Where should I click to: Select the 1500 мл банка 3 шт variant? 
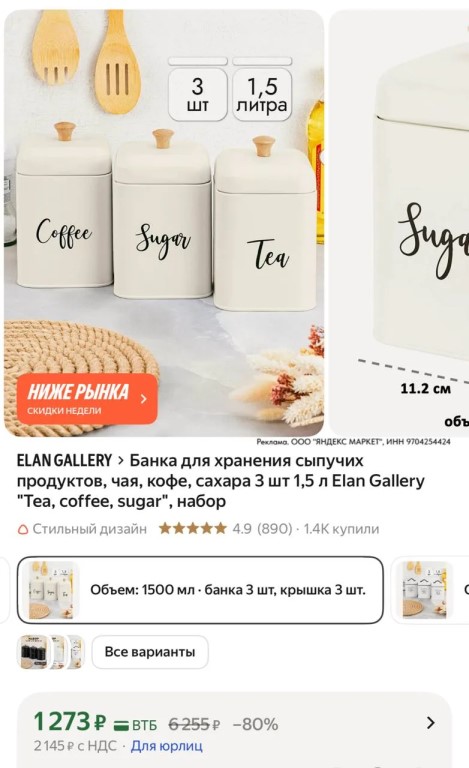[x=200, y=590]
